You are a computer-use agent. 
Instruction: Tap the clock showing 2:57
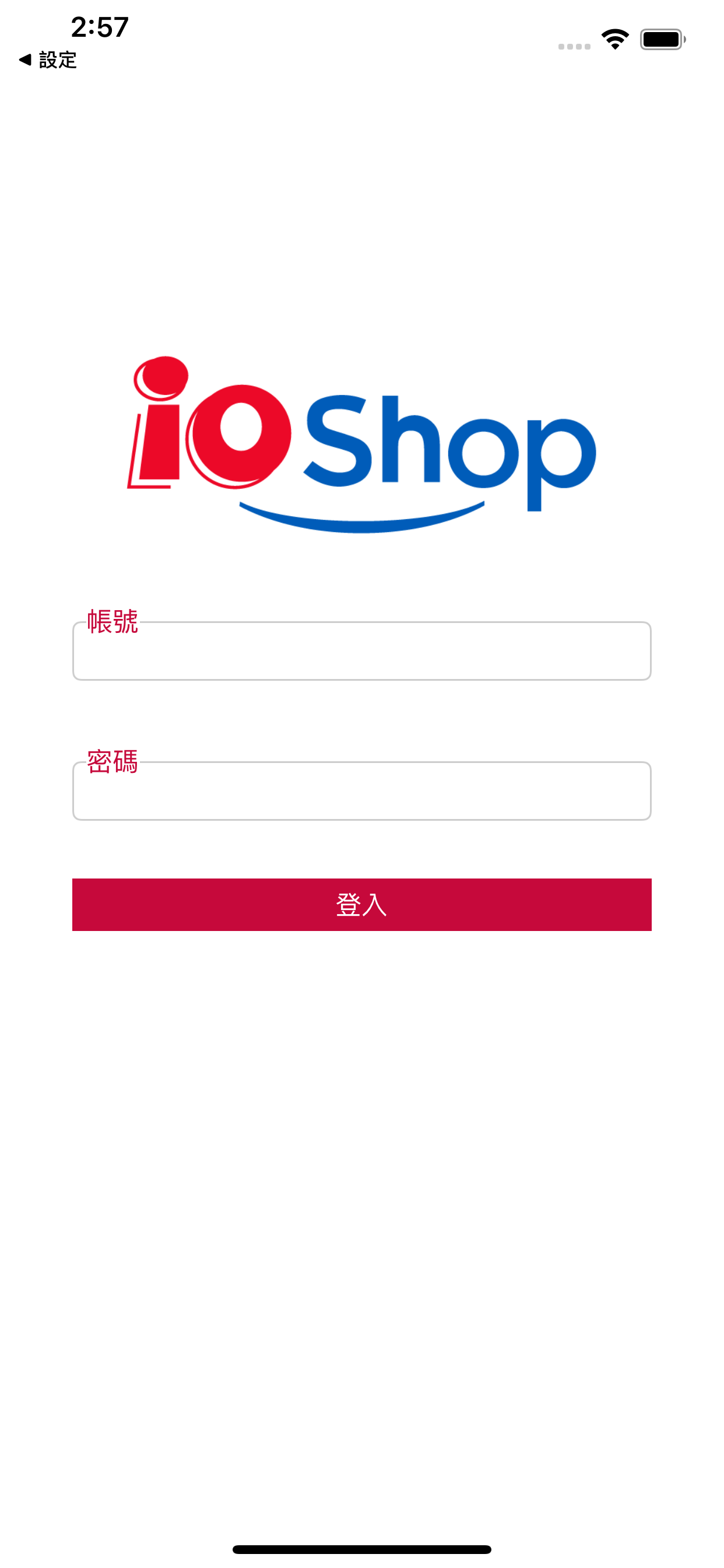pyautogui.click(x=99, y=27)
